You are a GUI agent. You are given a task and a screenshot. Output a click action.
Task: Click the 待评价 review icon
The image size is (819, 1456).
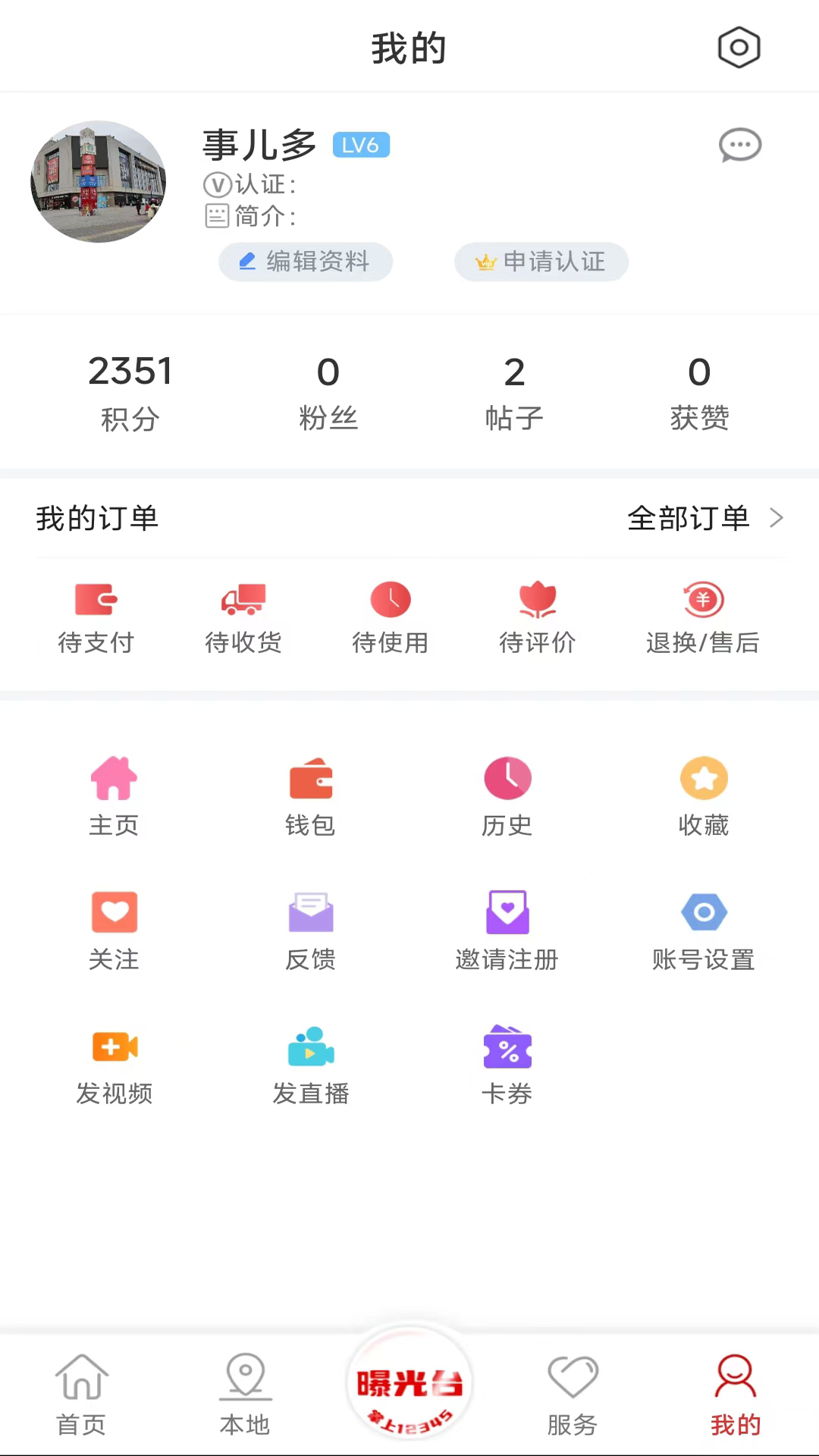click(538, 616)
